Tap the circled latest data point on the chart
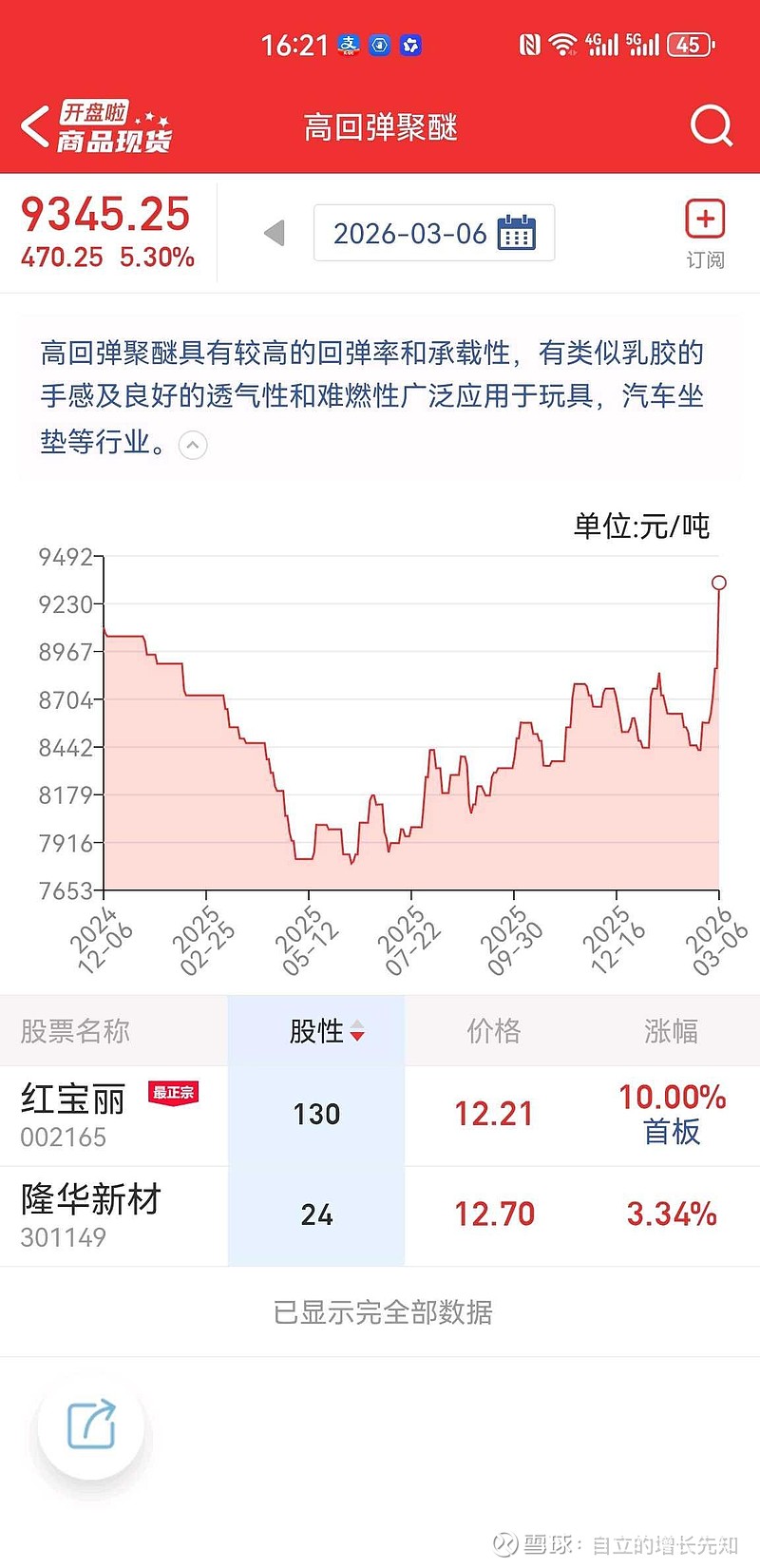 pos(719,582)
